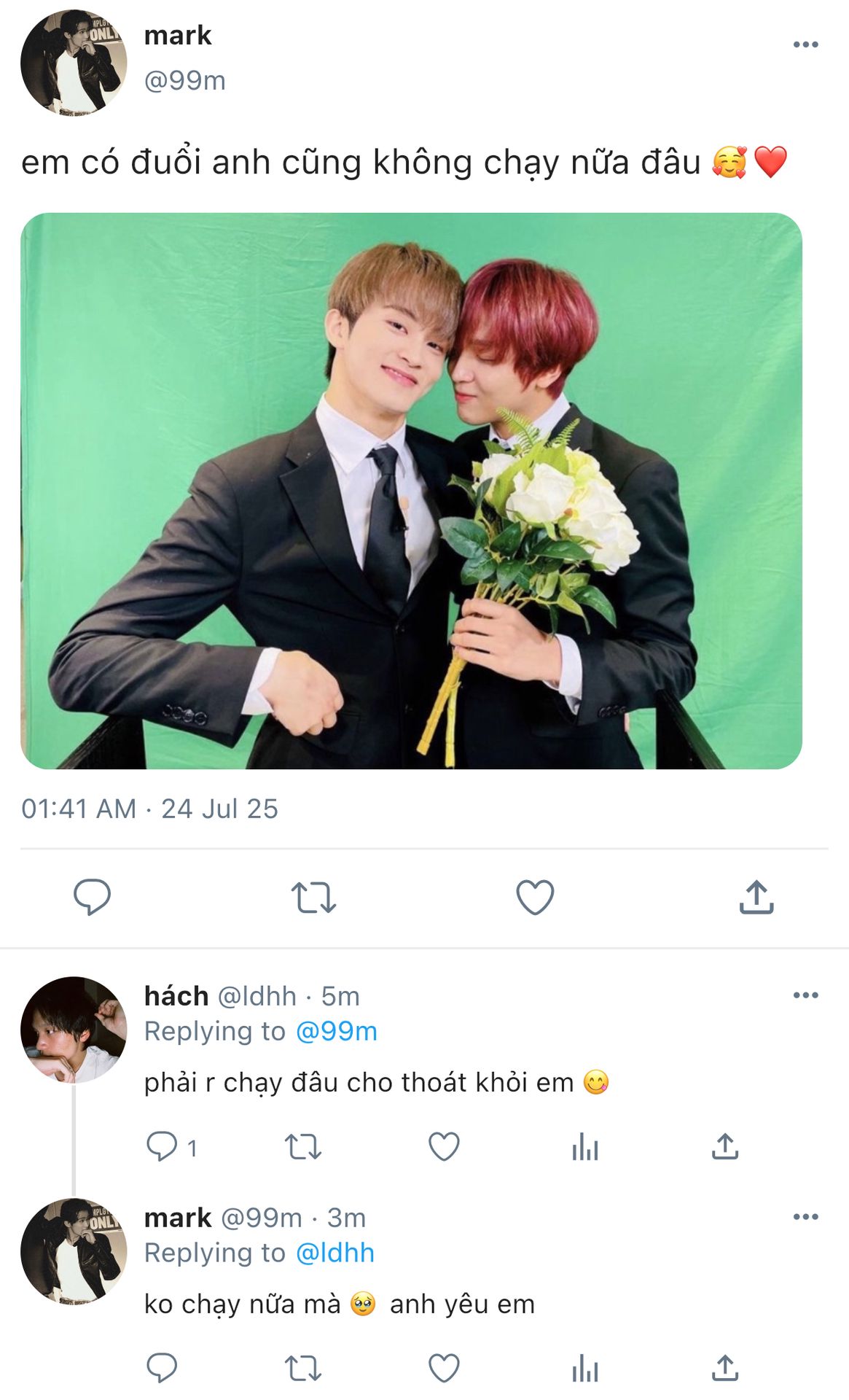This screenshot has width=849, height=1400.
Task: Like hách's reply
Action: [x=444, y=1146]
